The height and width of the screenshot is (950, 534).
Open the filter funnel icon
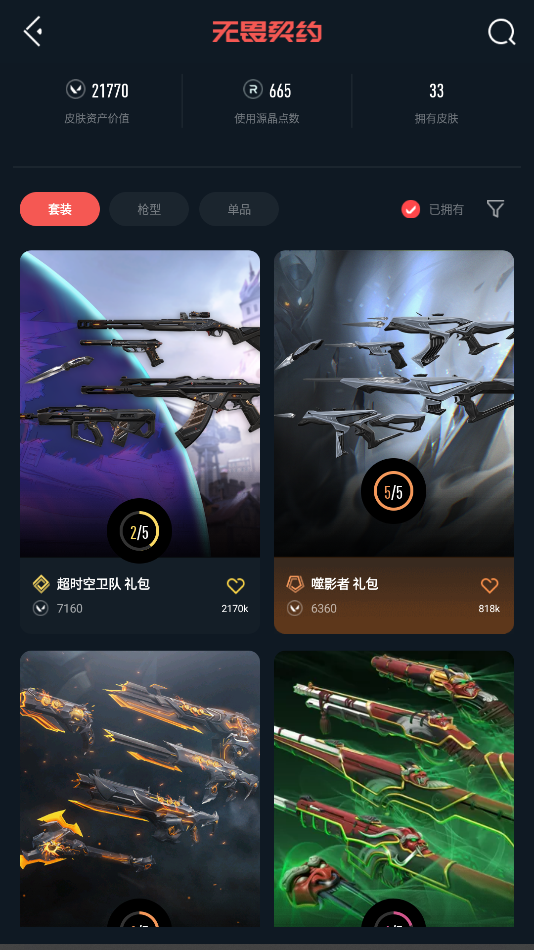[496, 208]
